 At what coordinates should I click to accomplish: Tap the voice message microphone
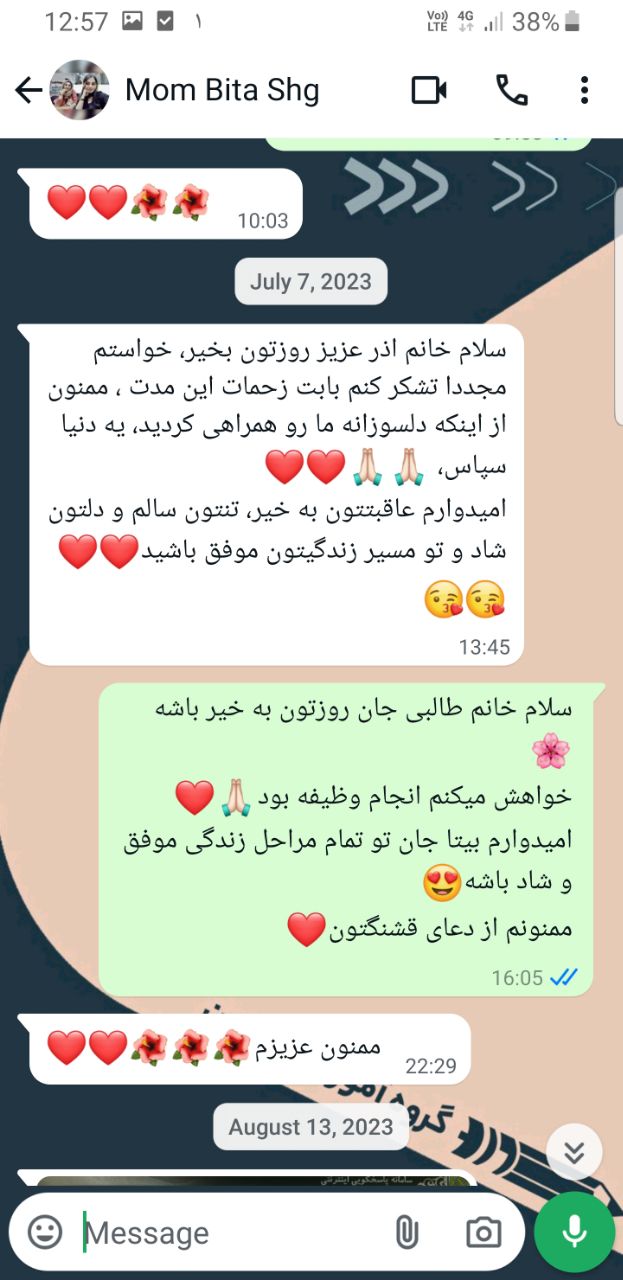574,1232
